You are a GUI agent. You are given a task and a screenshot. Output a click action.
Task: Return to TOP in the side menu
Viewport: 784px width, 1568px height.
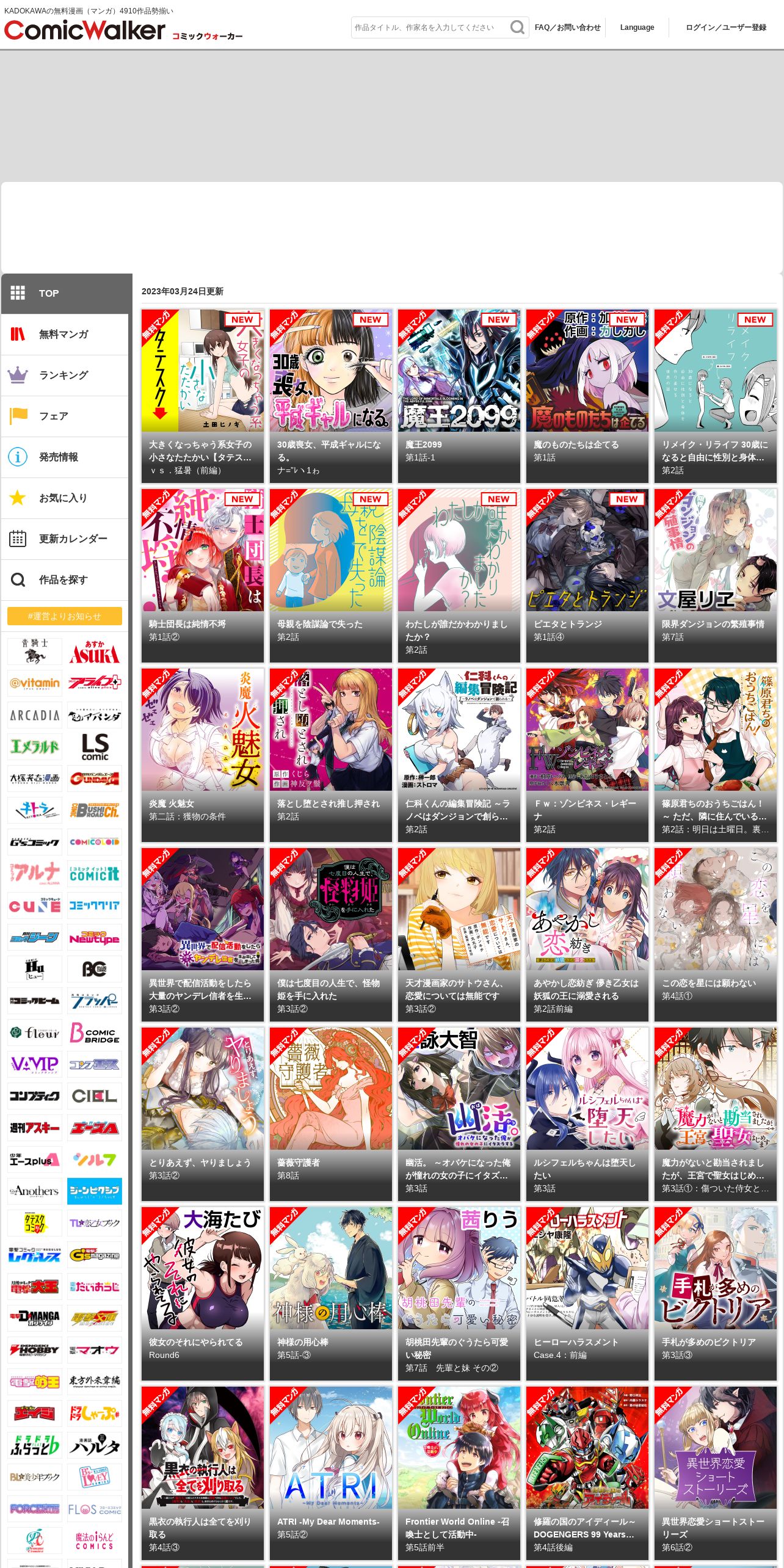65,294
